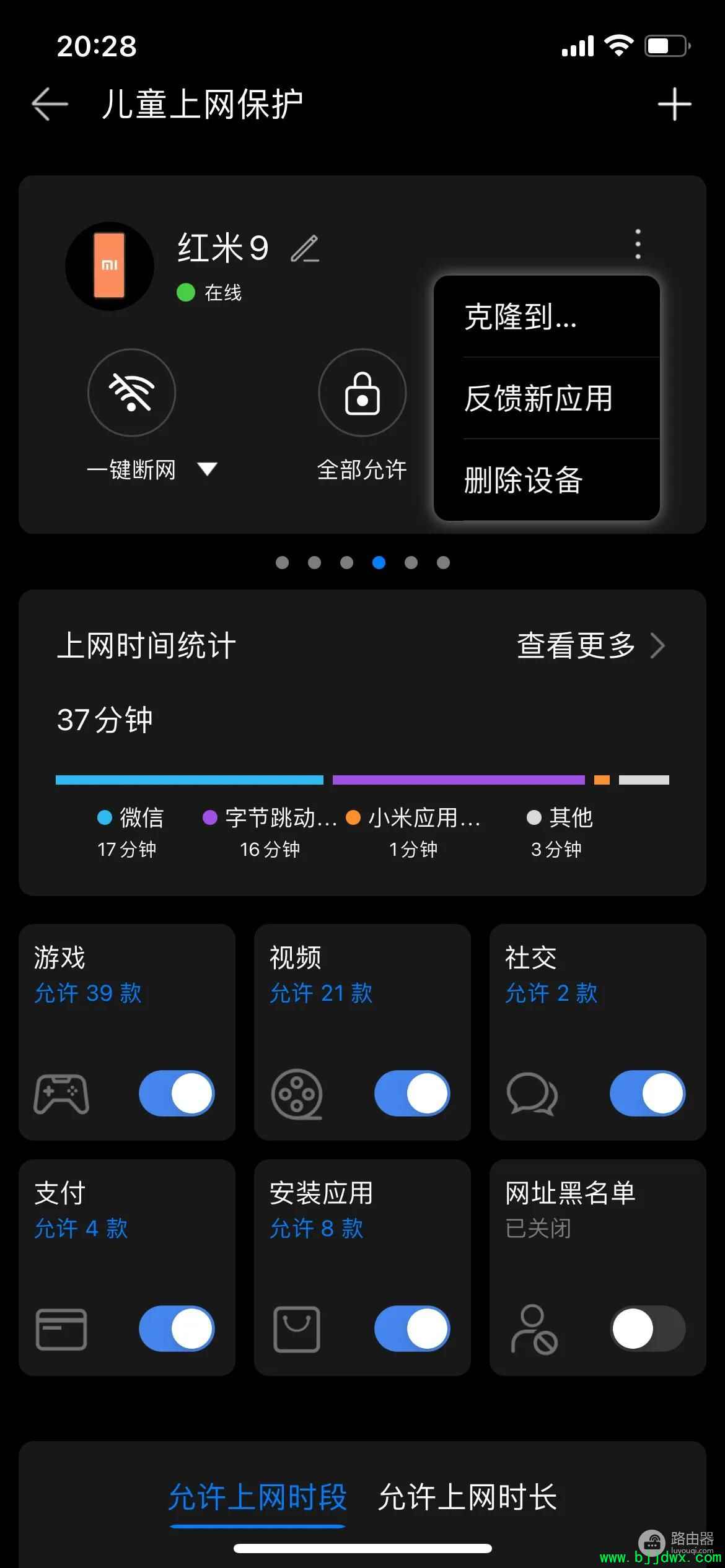Edit the device name 红米9
Image resolution: width=725 pixels, height=1568 pixels.
(x=305, y=249)
